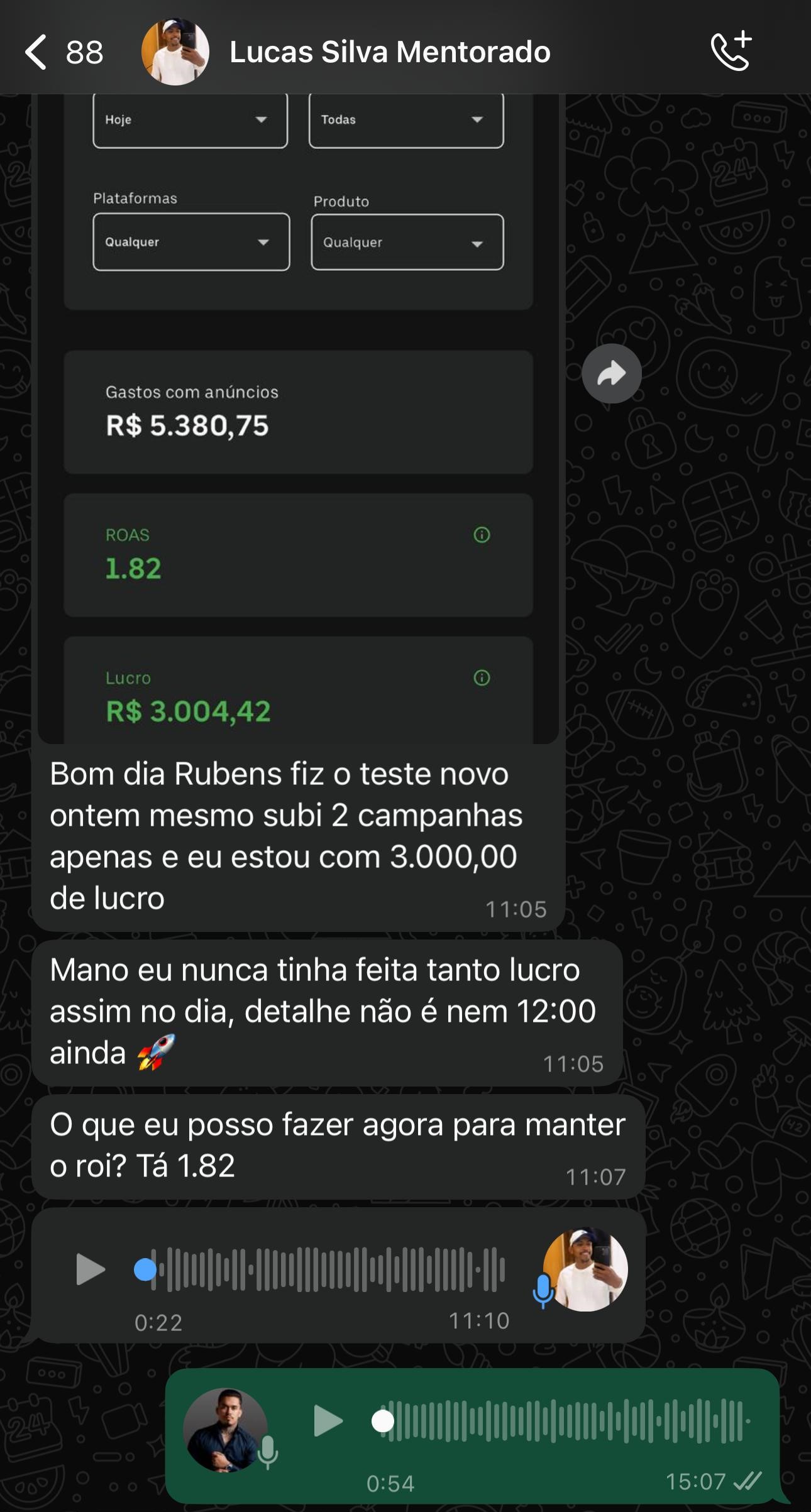The width and height of the screenshot is (811, 1512).
Task: Seek within the 0:22 voice message
Action: (327, 1269)
